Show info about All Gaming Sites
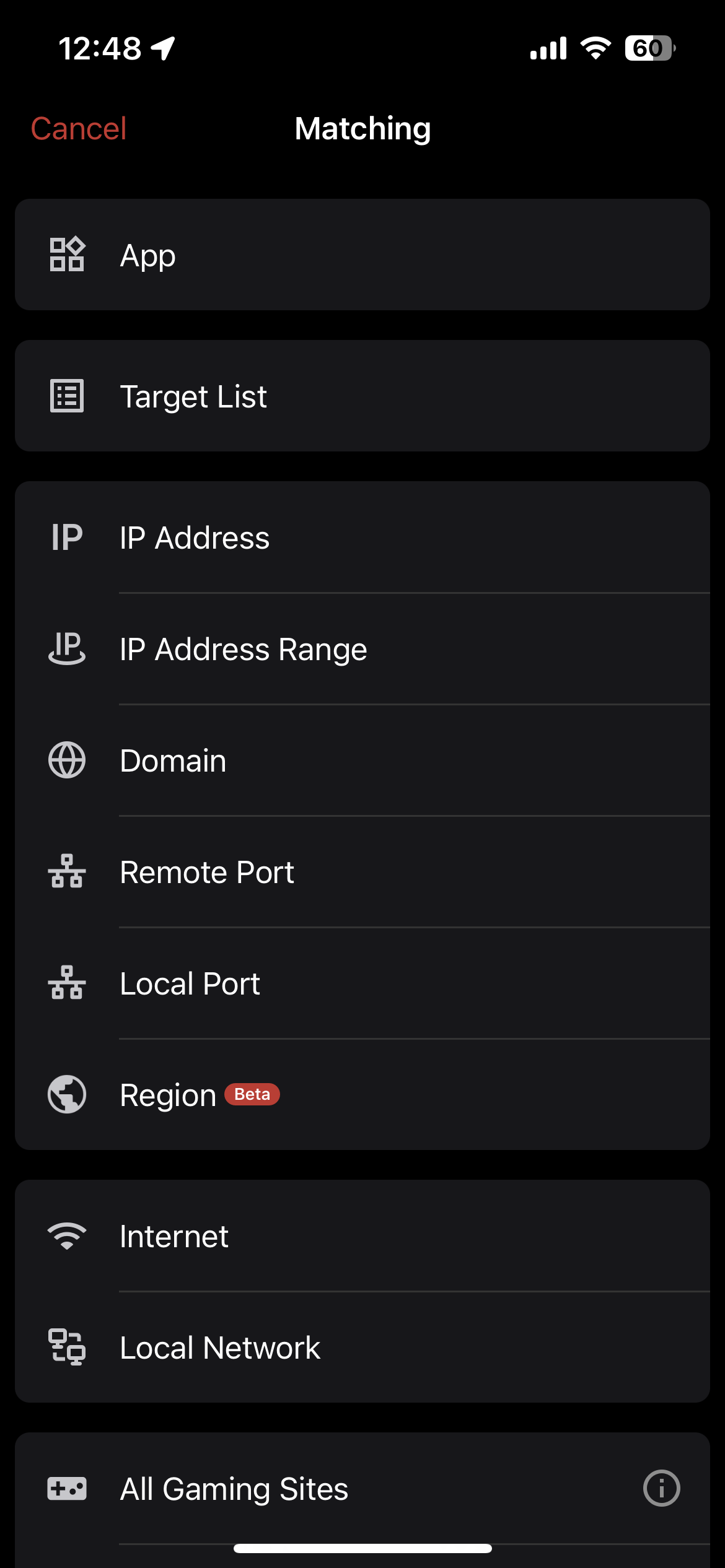Screen dimensions: 725x1568 coord(661,1488)
